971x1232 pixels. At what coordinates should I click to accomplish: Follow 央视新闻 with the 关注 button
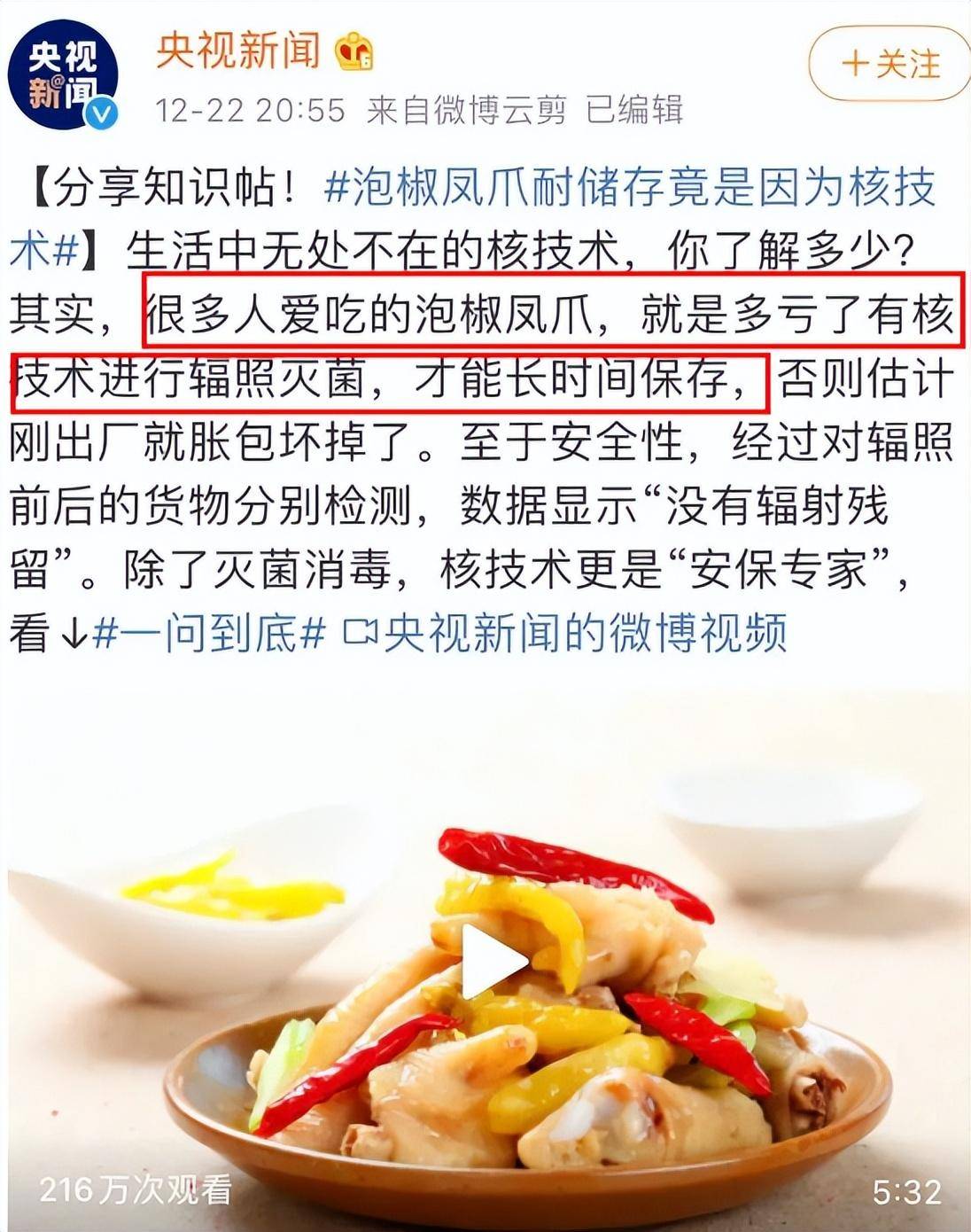click(x=889, y=64)
